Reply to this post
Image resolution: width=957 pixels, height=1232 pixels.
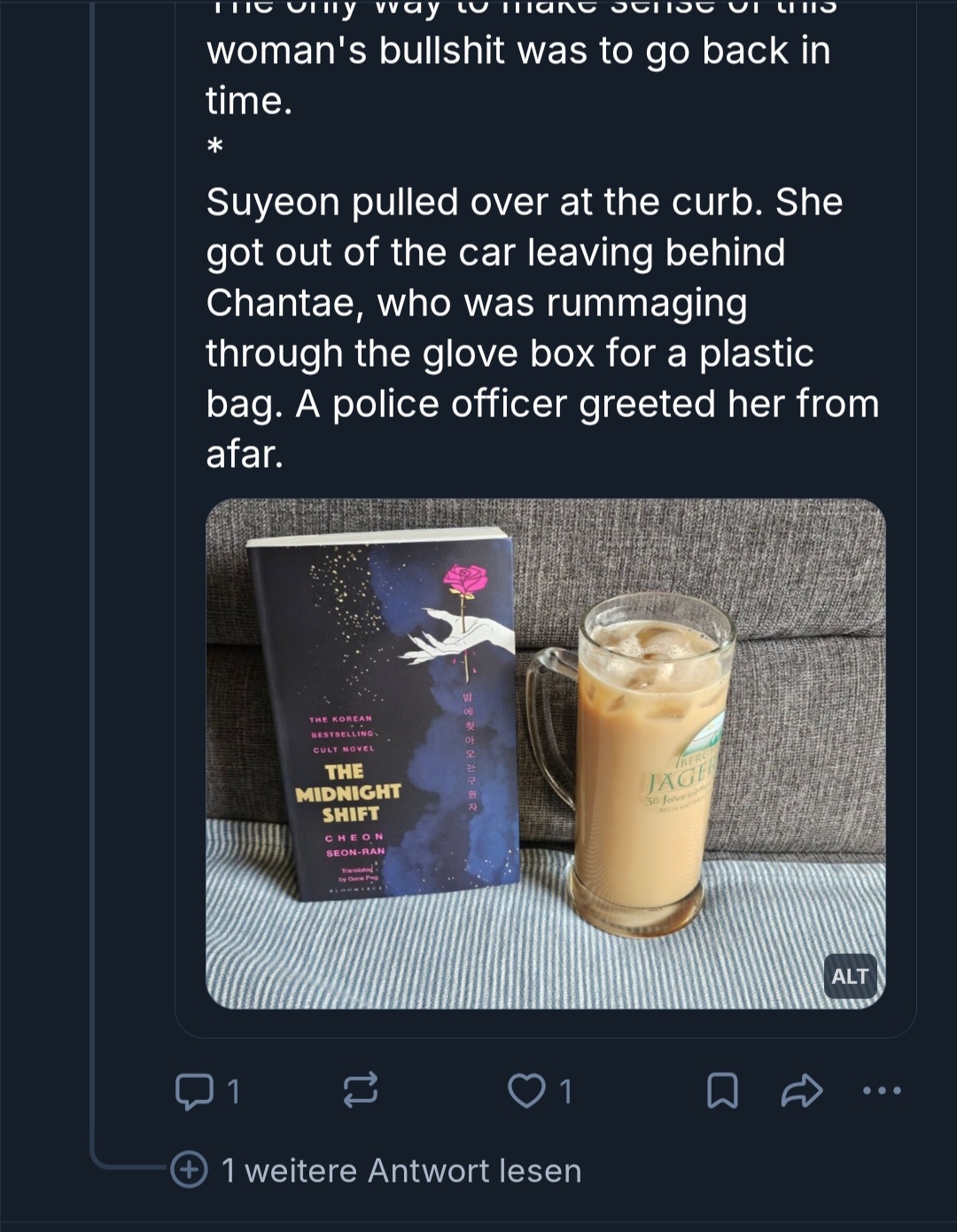click(194, 1091)
